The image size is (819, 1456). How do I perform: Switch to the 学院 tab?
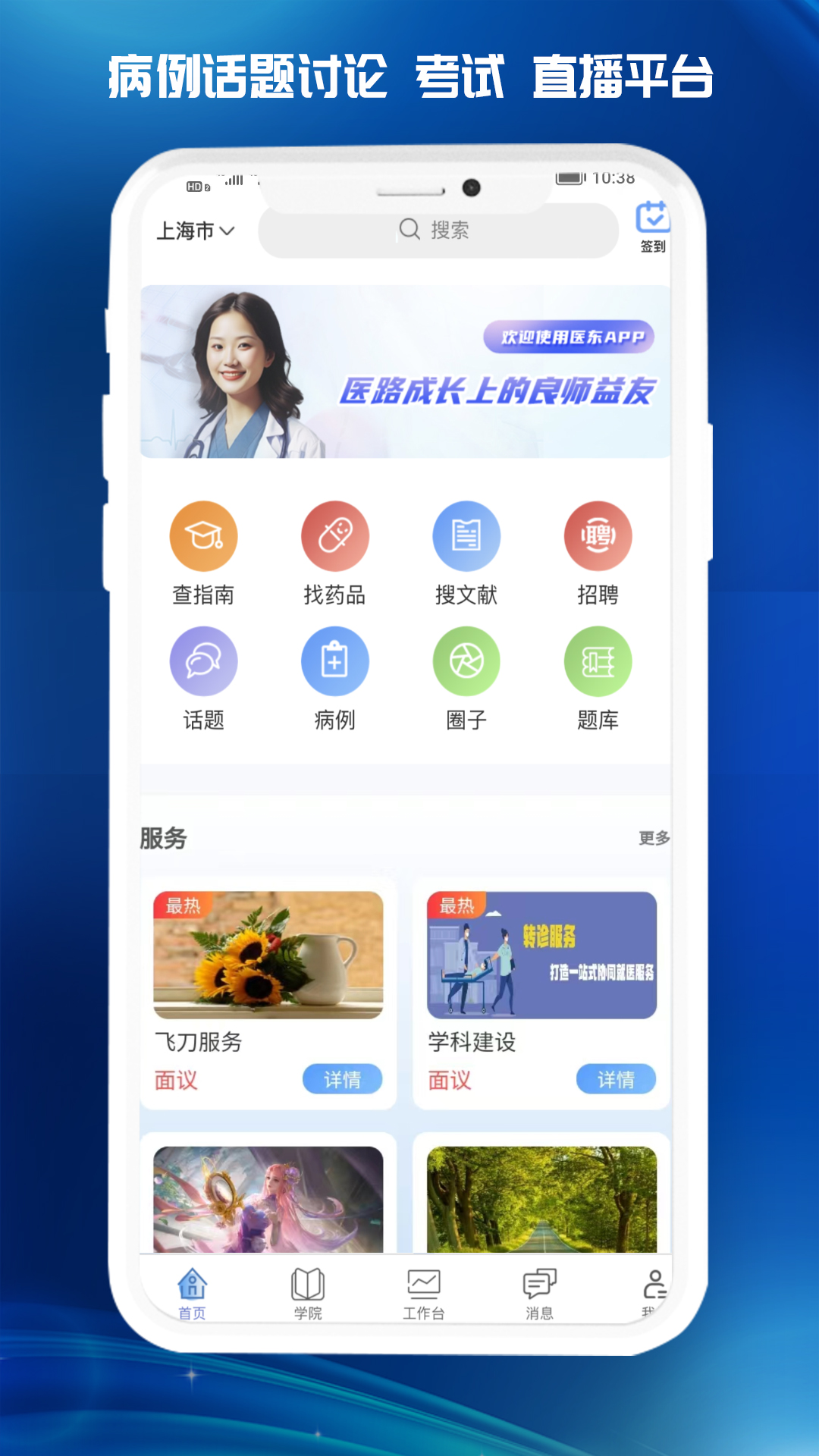pyautogui.click(x=306, y=1289)
